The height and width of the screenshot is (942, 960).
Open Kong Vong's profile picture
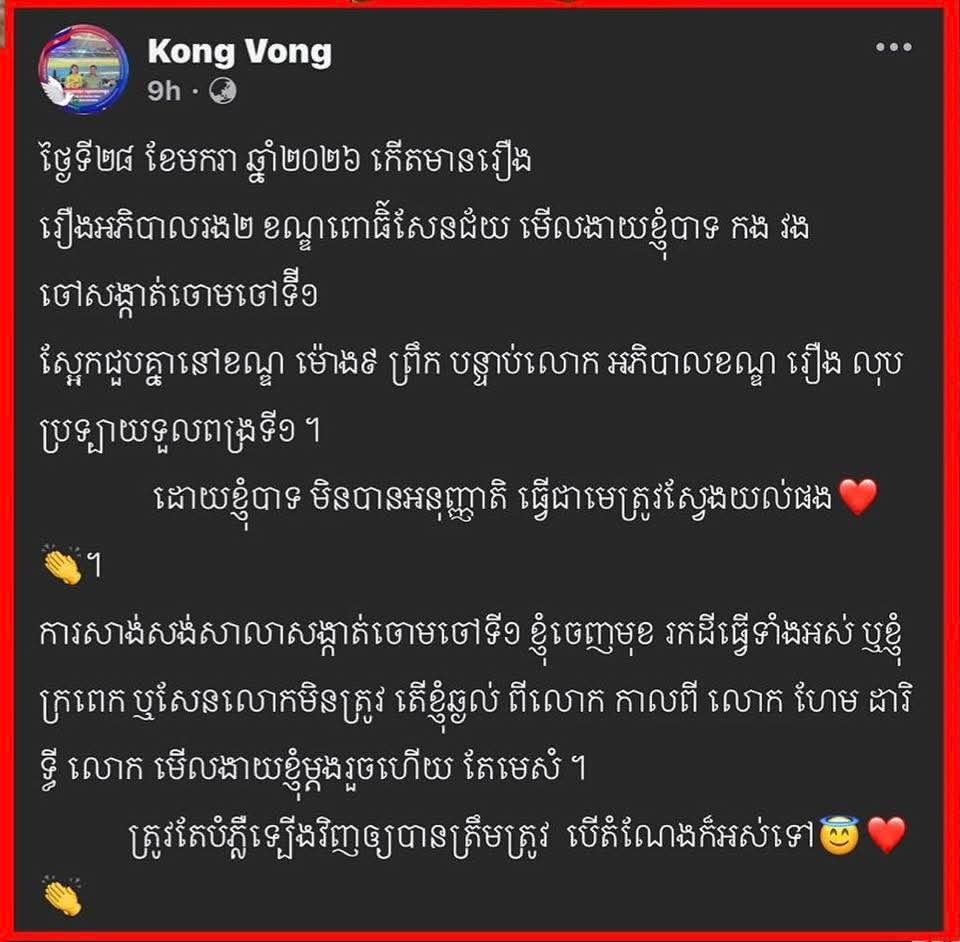coord(83,69)
